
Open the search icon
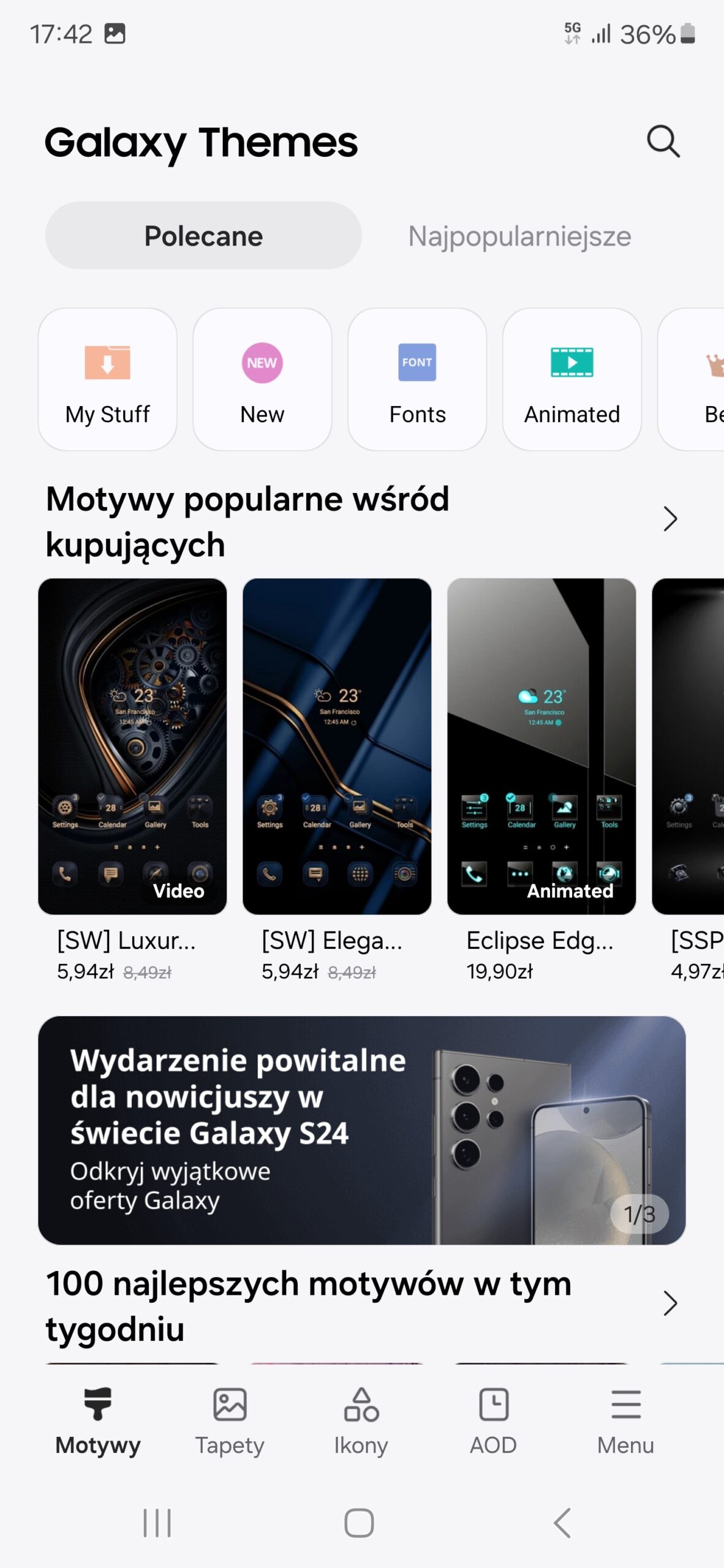click(663, 141)
